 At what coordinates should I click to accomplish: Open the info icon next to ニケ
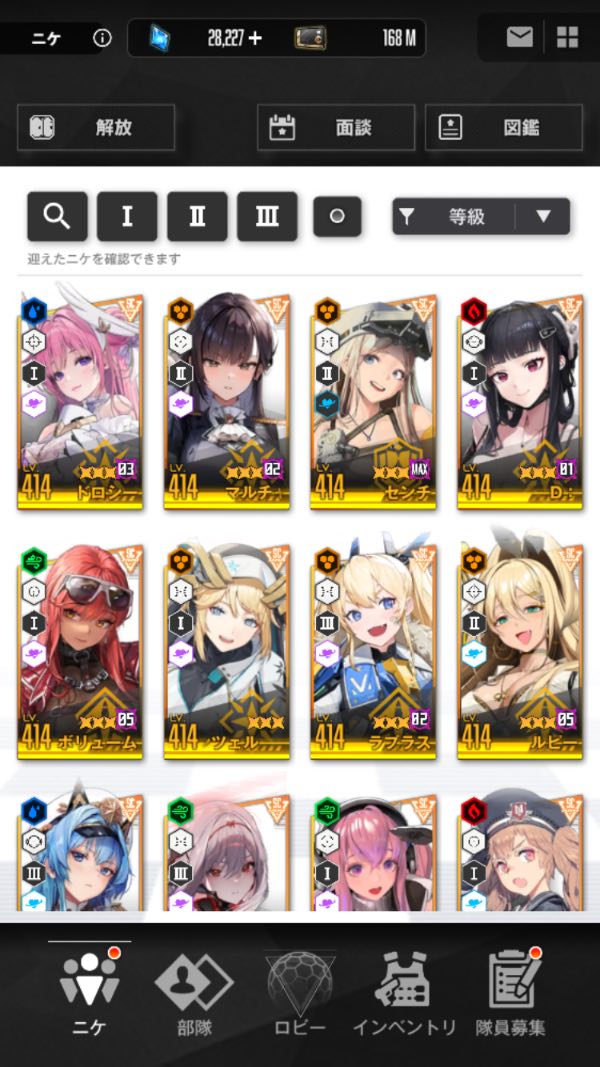tap(102, 38)
